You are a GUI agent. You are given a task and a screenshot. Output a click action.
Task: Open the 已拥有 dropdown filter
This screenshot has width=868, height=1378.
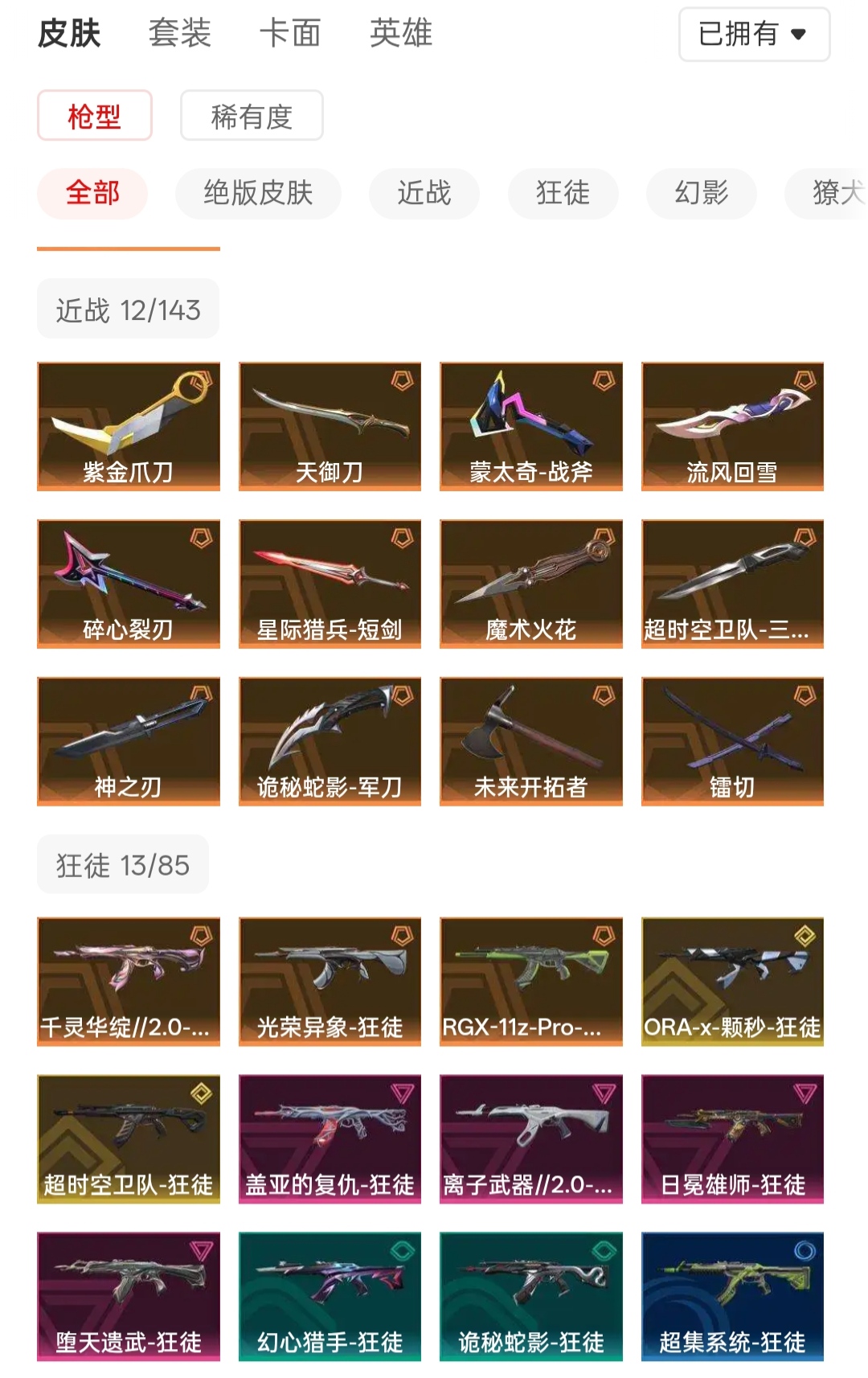tap(753, 35)
